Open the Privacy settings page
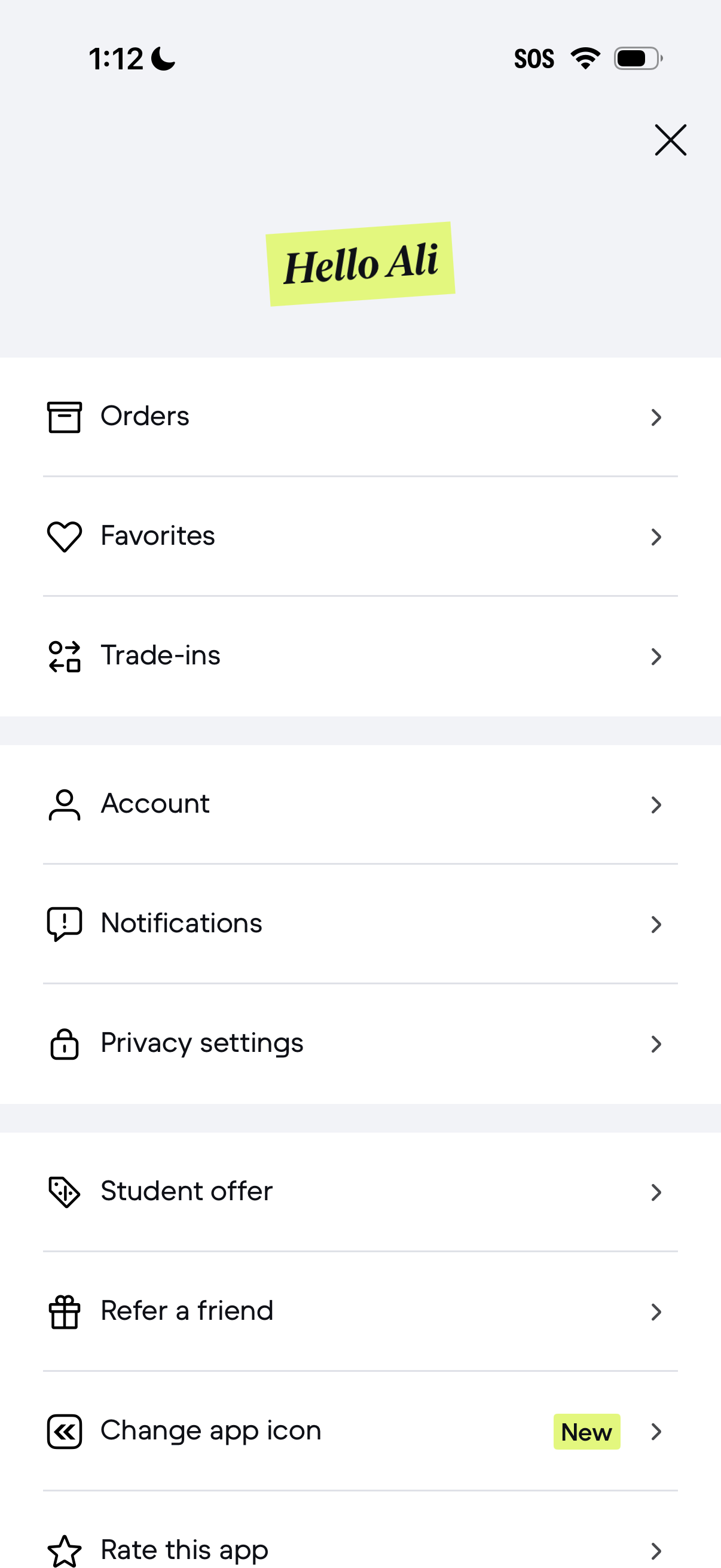The height and width of the screenshot is (1568, 721). point(360,1044)
